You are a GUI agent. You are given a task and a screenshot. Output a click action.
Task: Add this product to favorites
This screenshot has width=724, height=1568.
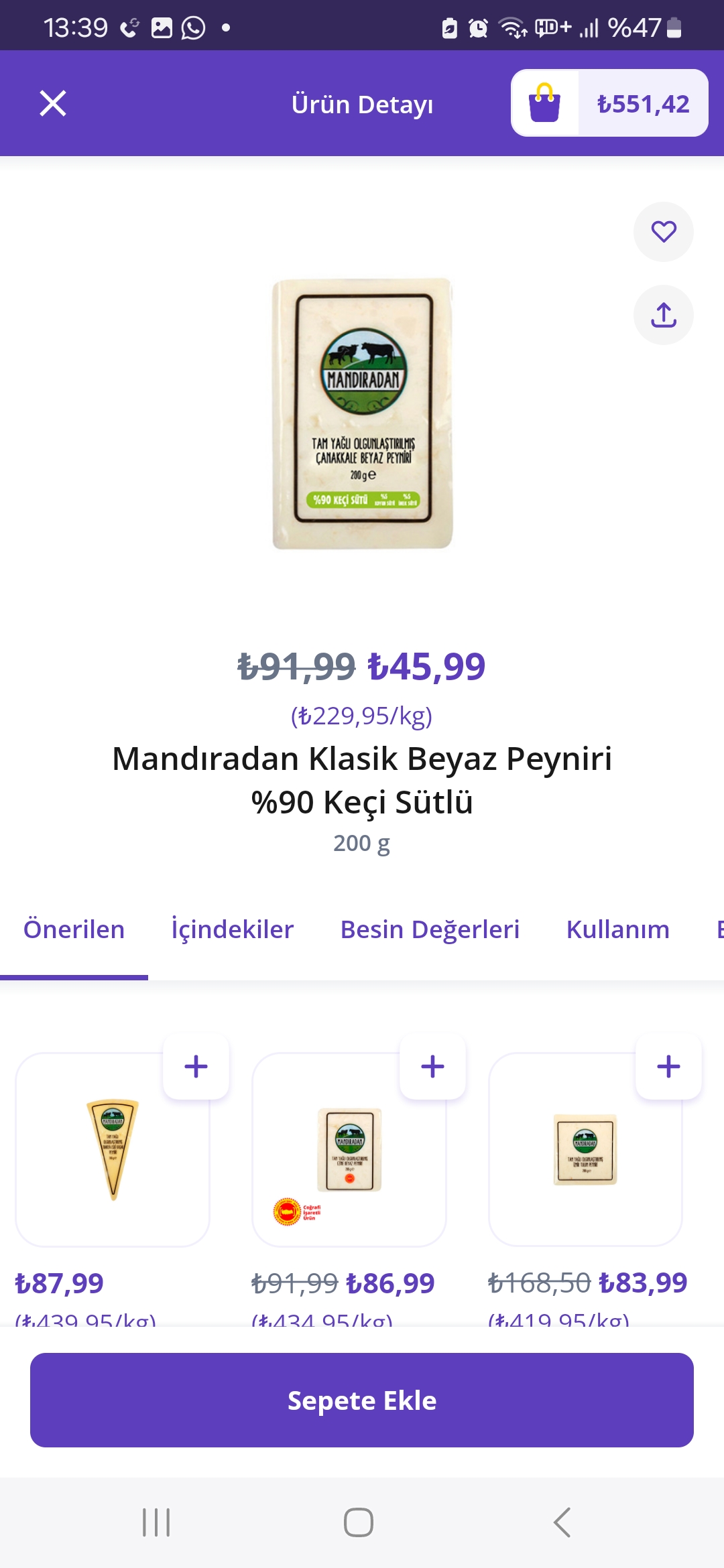click(x=664, y=232)
